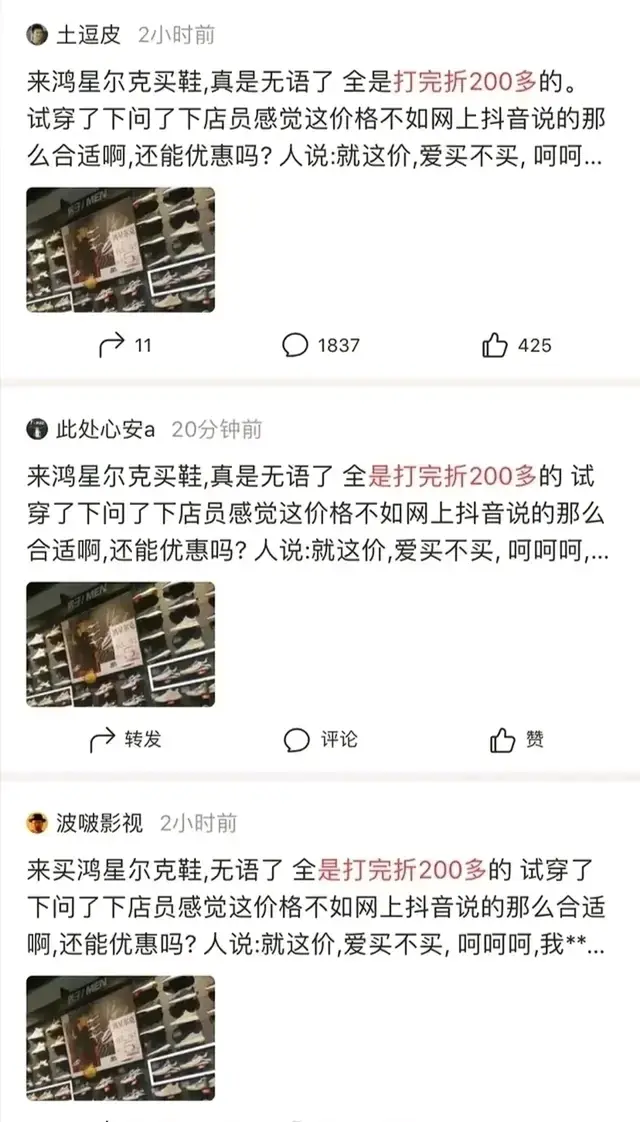640x1122 pixels.
Task: Open 土逗皮's profile
Action: click(x=73, y=34)
